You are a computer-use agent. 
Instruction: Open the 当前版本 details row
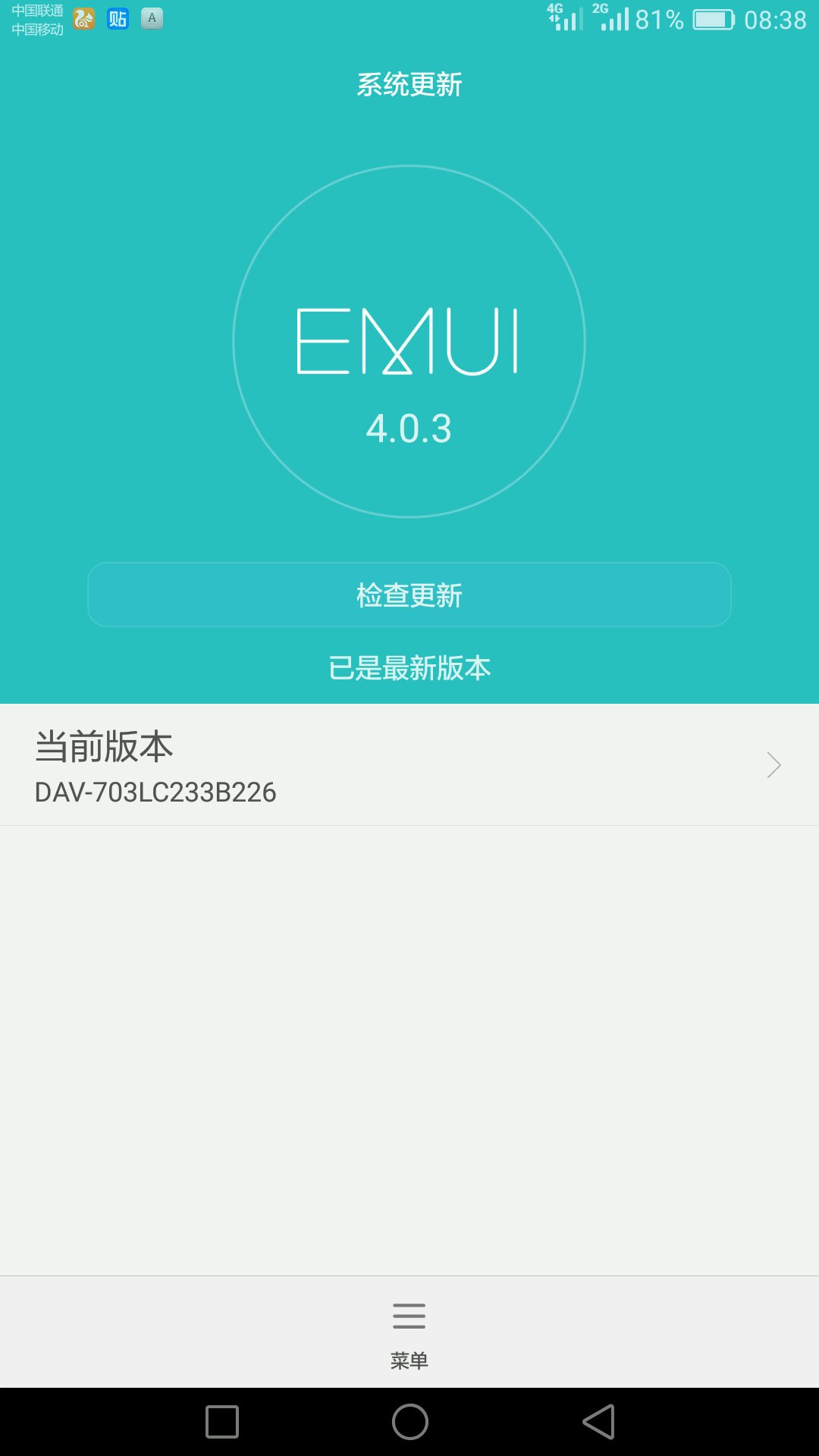point(409,765)
